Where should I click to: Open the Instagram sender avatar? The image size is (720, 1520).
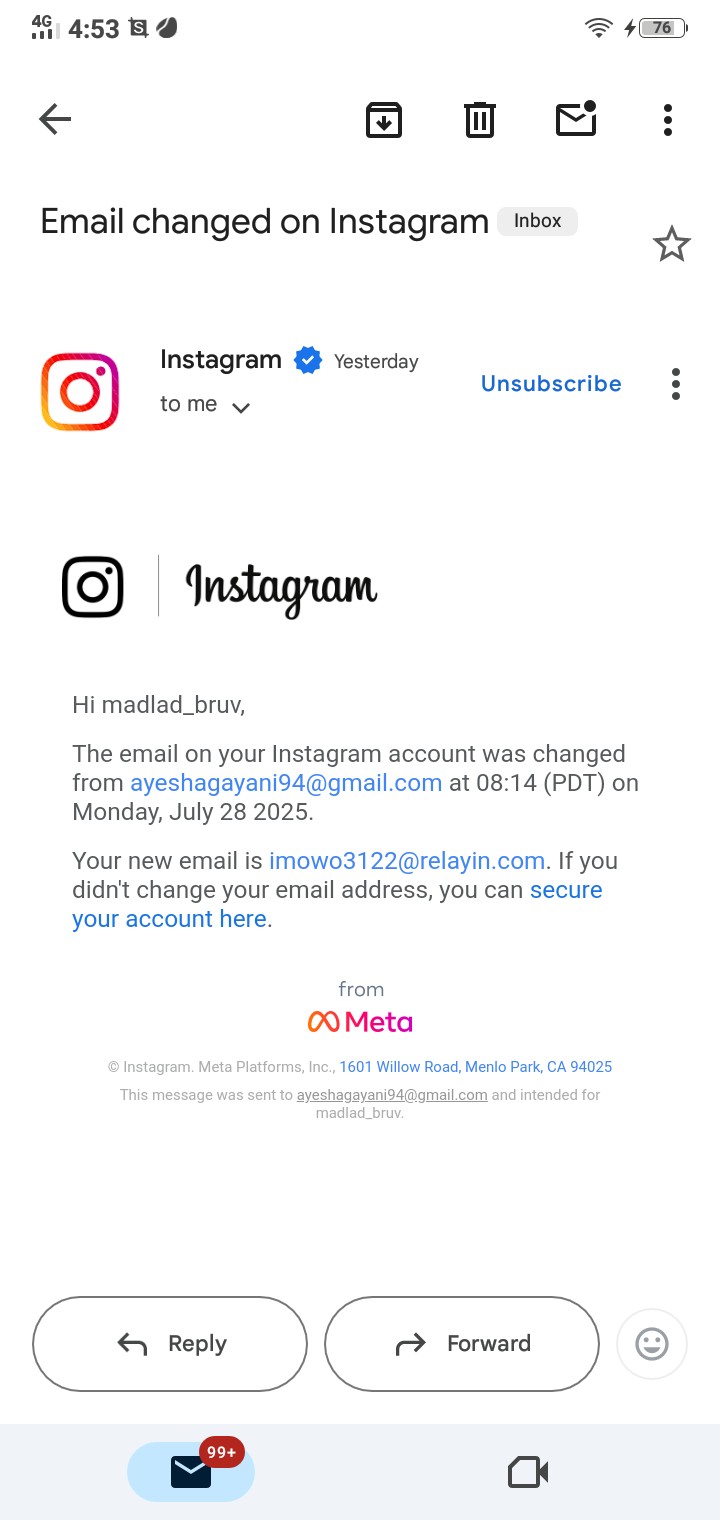tap(80, 392)
